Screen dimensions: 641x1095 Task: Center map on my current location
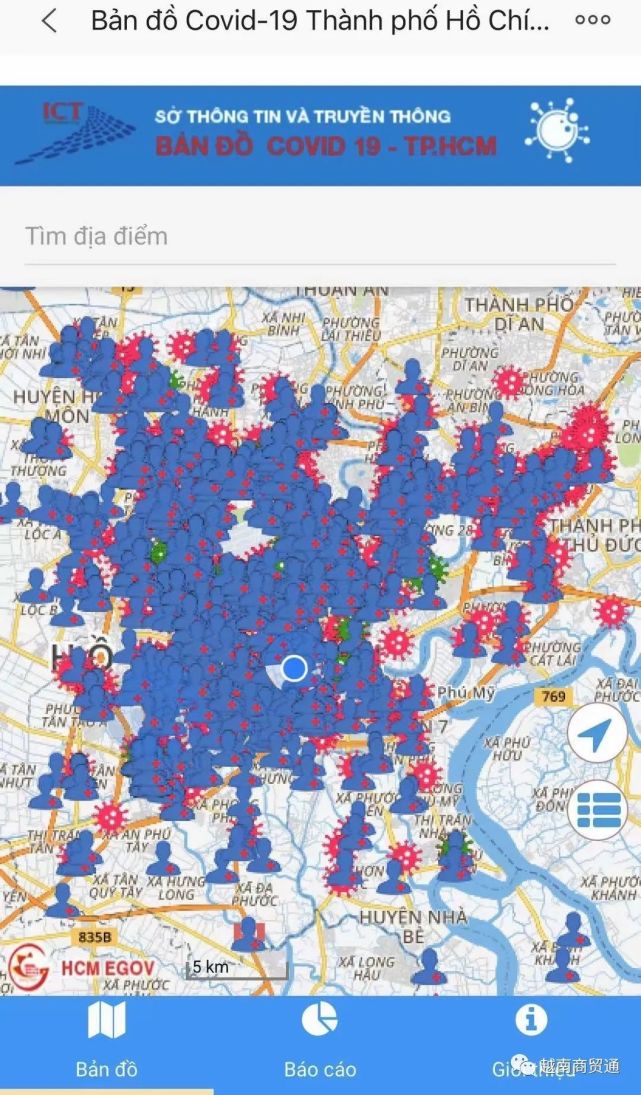(597, 735)
